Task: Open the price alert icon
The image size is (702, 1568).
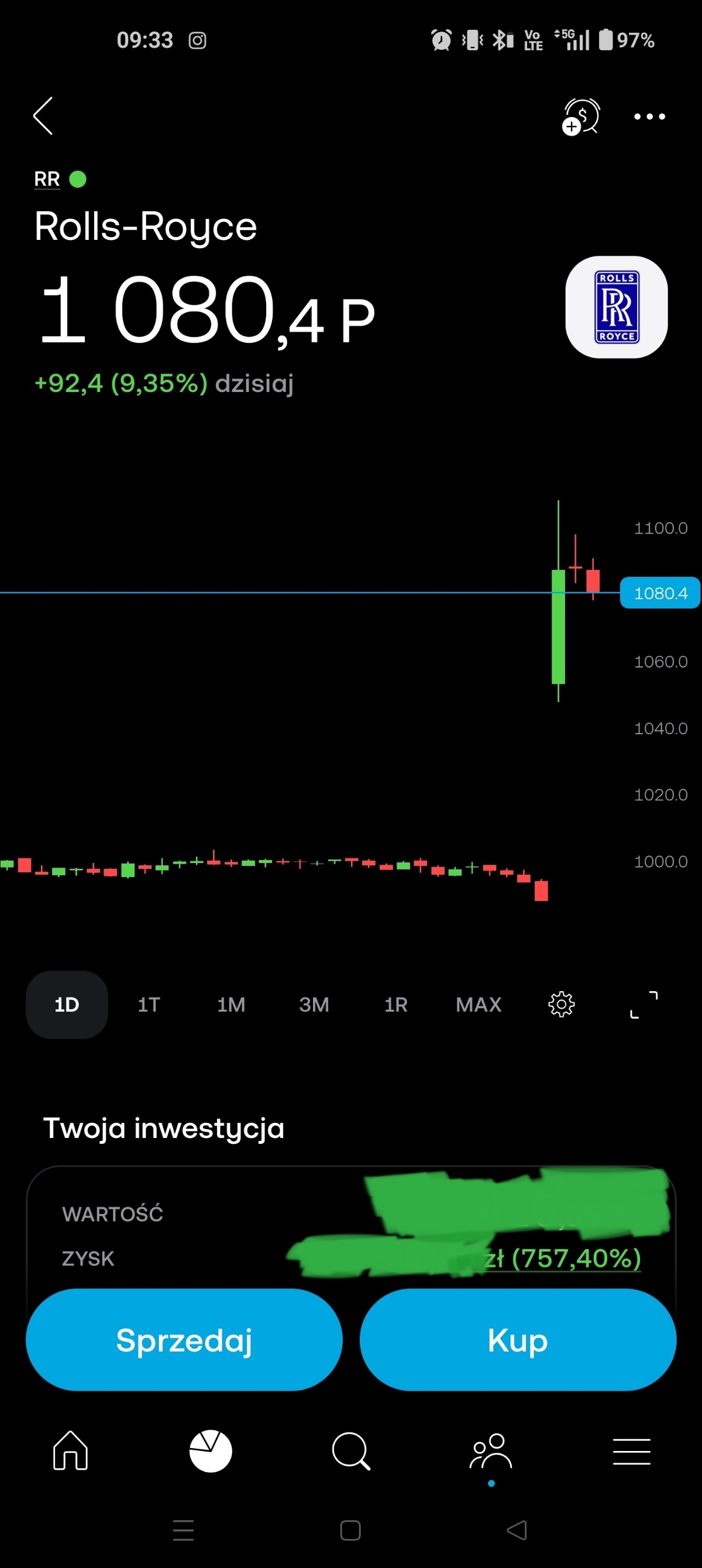Action: 581,116
